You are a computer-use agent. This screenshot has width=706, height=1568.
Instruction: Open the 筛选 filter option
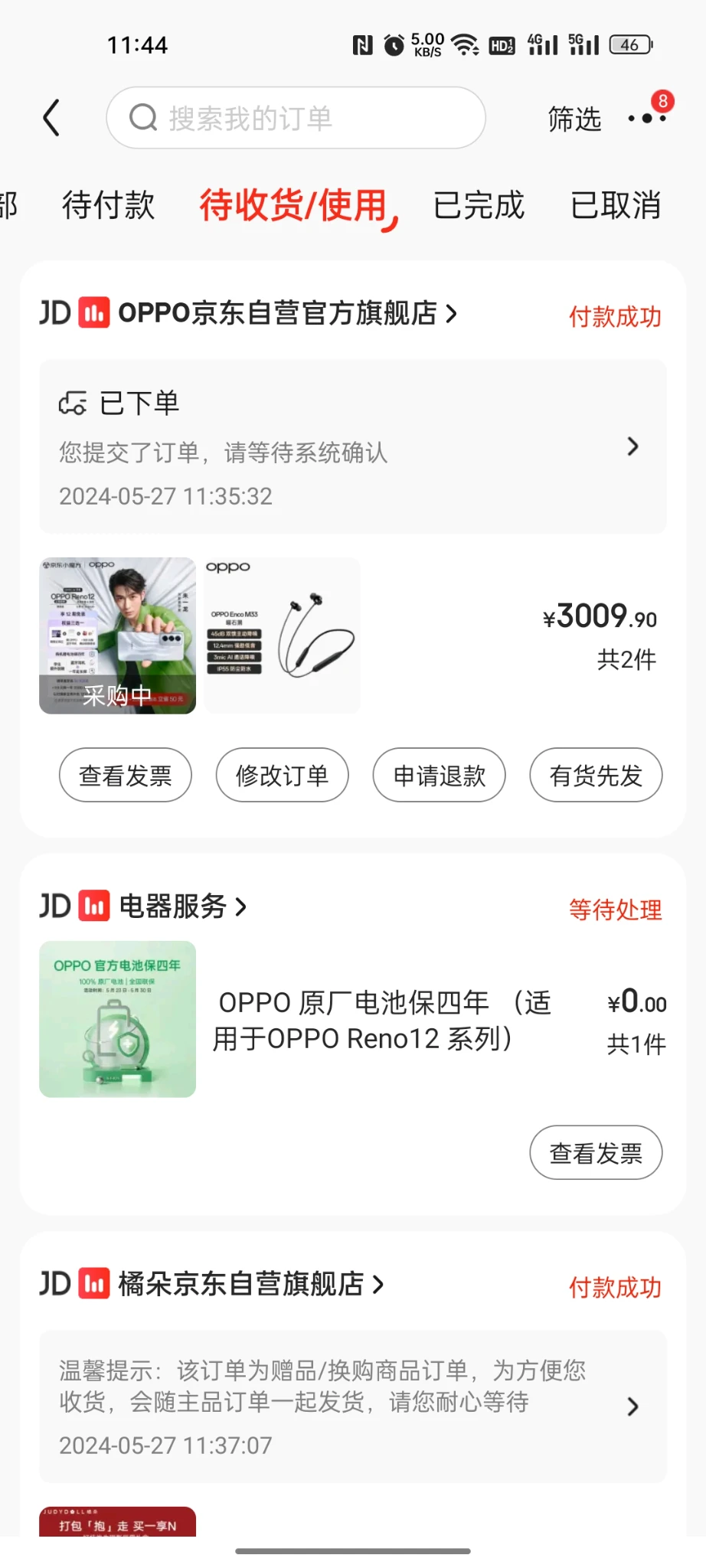(x=574, y=119)
